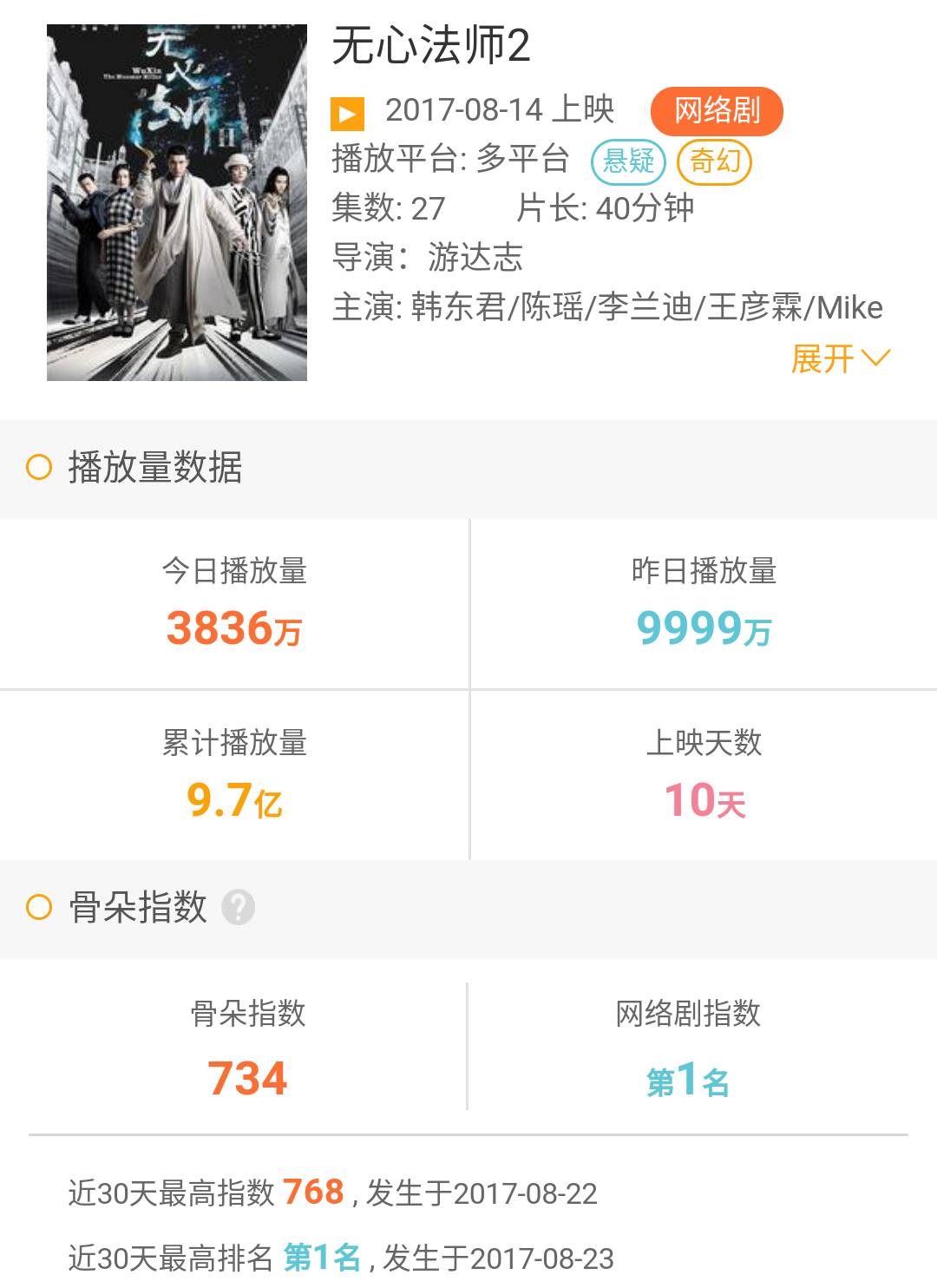The height and width of the screenshot is (1288, 937).
Task: Select the 奇幻 genre tag
Action: click(x=714, y=161)
